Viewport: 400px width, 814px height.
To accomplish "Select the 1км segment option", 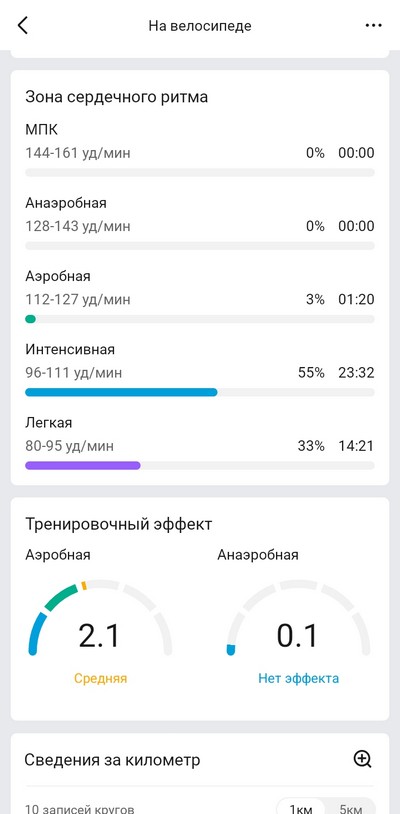I will pos(301,808).
